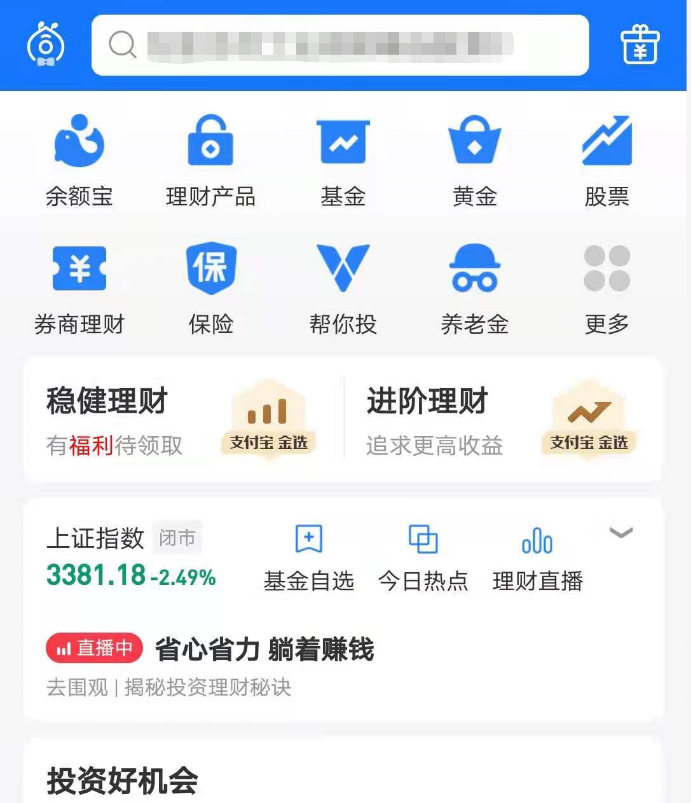Open the gift box red-envelope icon
Screen dimensions: 691x803
point(640,45)
